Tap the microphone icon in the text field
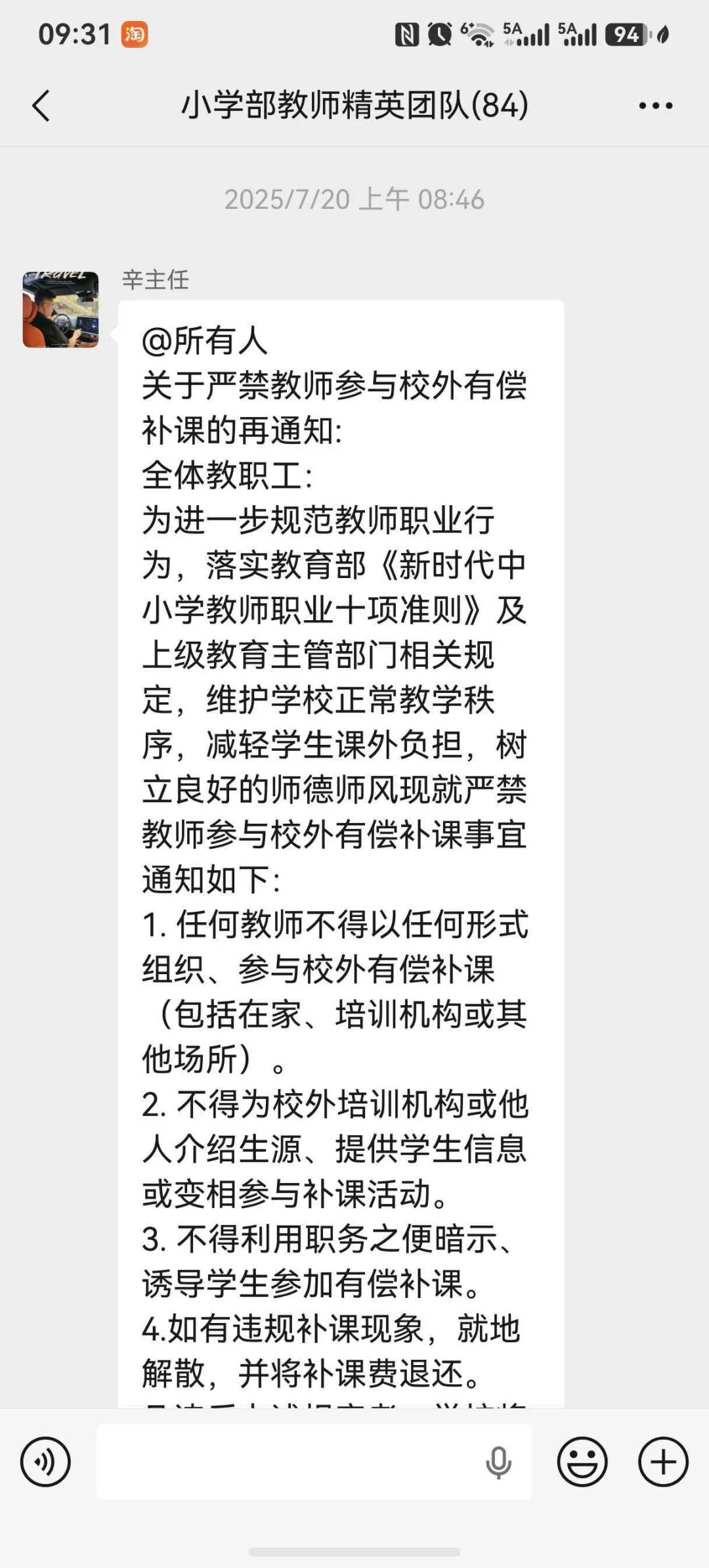Viewport: 709px width, 1568px height. (x=498, y=1462)
